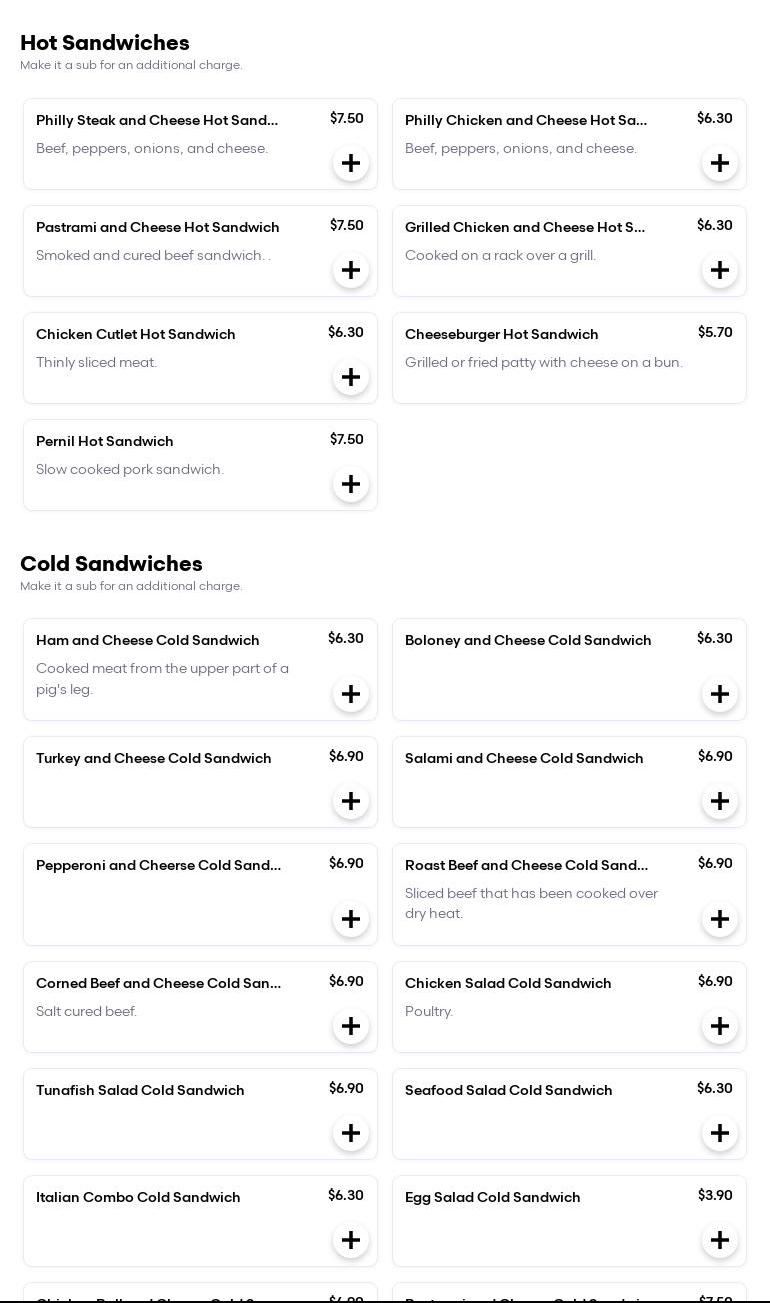770x1303 pixels.
Task: Add Egg Salad Cold Sandwich
Action: [720, 1240]
